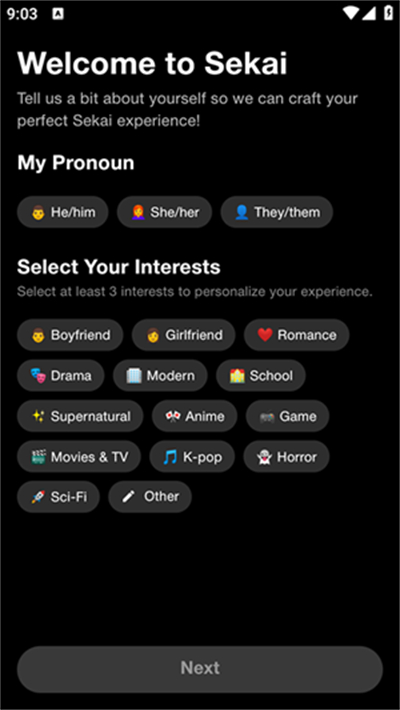Add School to my interests
The height and width of the screenshot is (710, 400).
(261, 375)
